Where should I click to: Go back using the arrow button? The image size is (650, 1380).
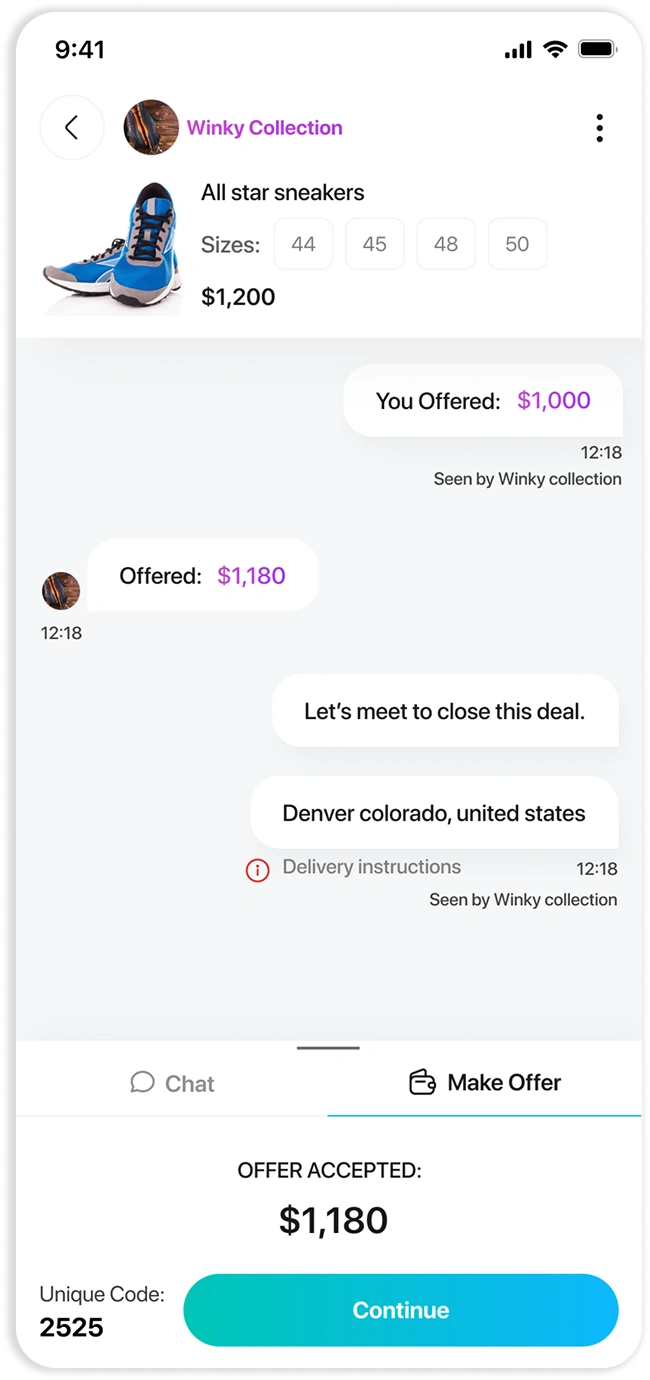tap(71, 128)
